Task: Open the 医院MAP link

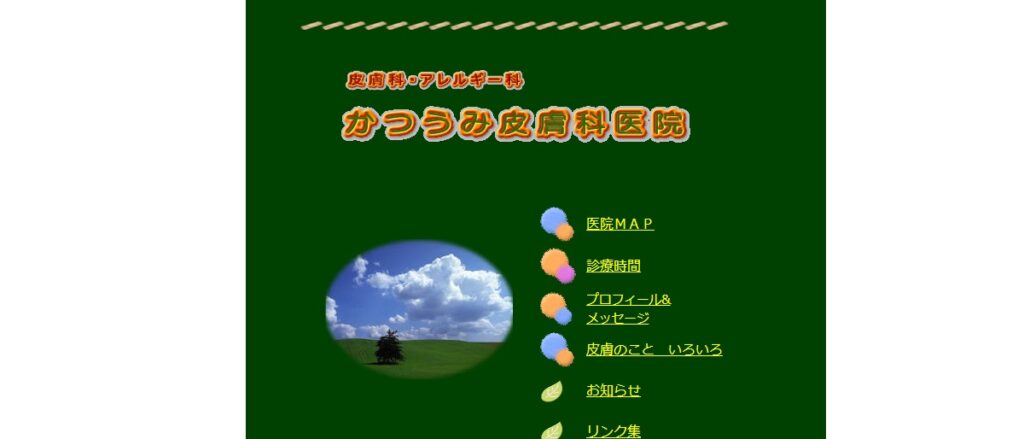Action: point(620,224)
